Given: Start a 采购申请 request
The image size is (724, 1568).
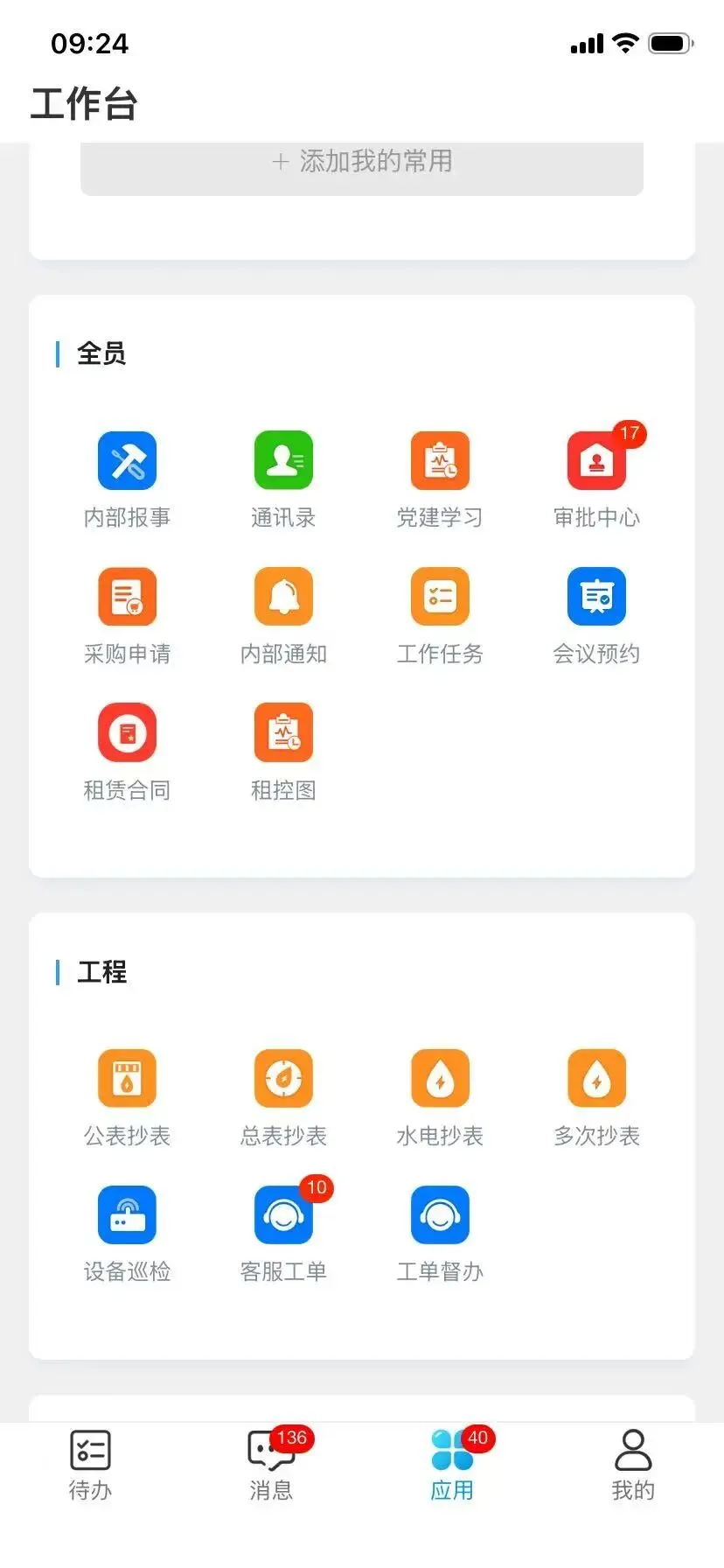Looking at the screenshot, I should (127, 598).
